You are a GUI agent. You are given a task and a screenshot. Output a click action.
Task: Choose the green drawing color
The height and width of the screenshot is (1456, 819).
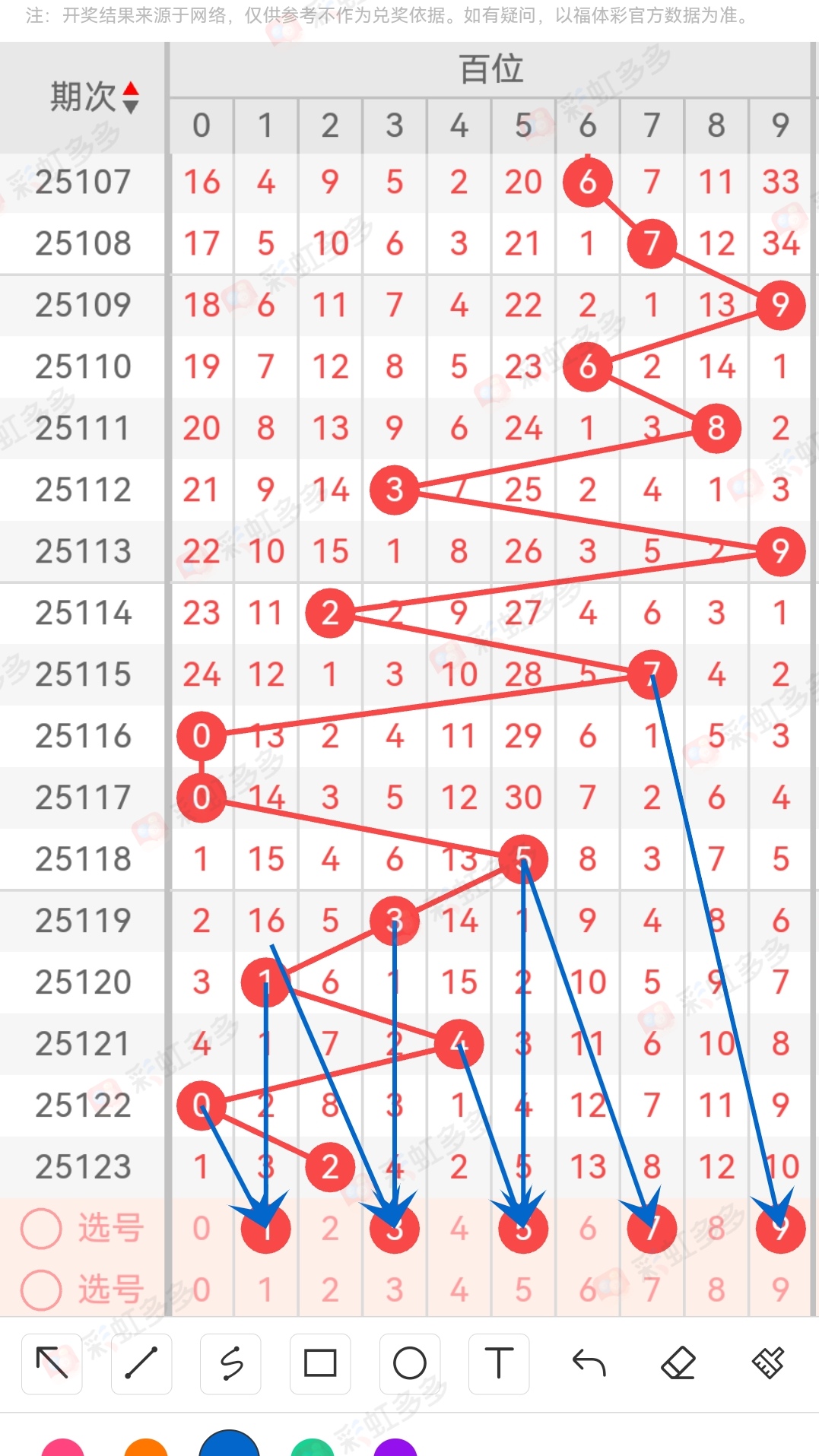pos(313,1447)
